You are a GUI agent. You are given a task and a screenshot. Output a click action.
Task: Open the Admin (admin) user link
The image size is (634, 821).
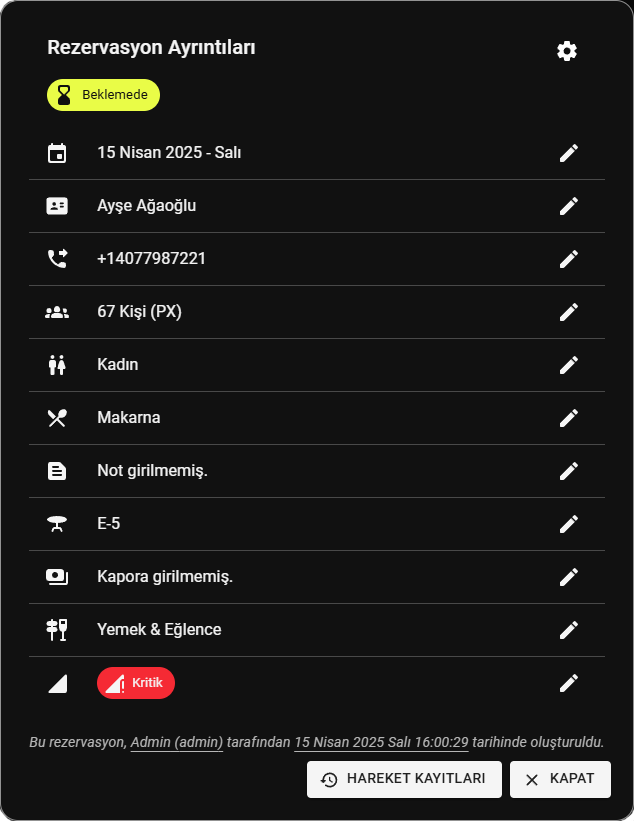pos(177,743)
